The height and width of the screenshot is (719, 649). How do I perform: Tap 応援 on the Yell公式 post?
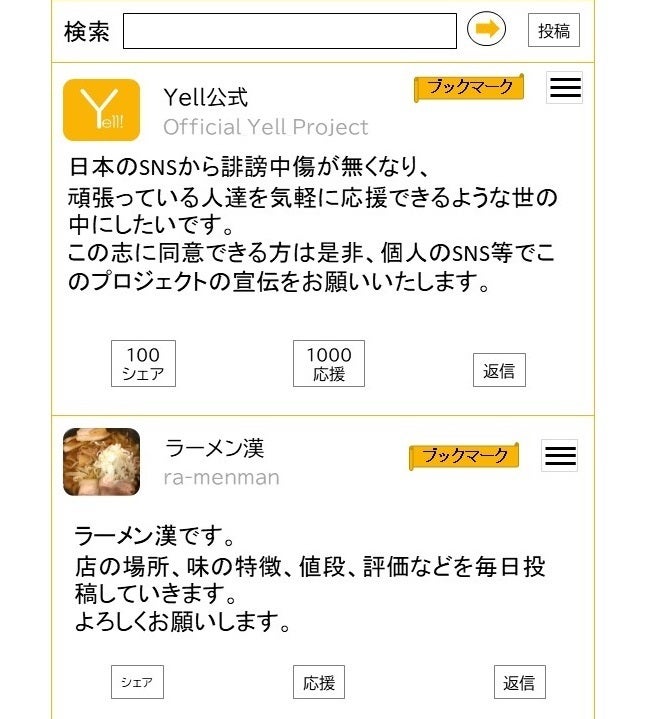[329, 364]
